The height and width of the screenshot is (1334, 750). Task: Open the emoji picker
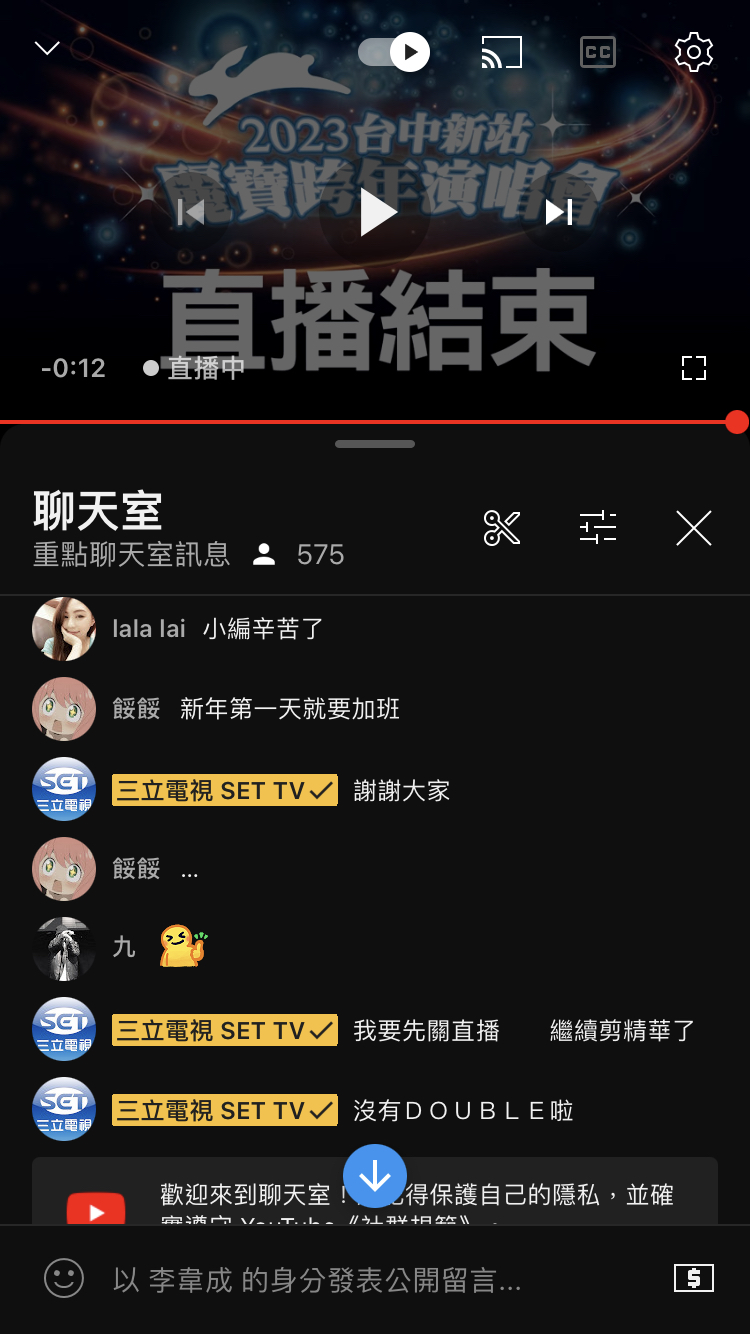64,1278
